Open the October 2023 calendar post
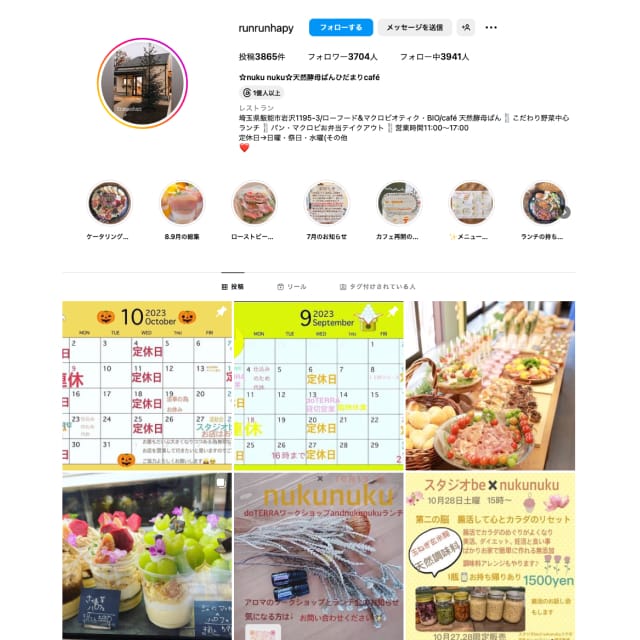 pos(147,385)
